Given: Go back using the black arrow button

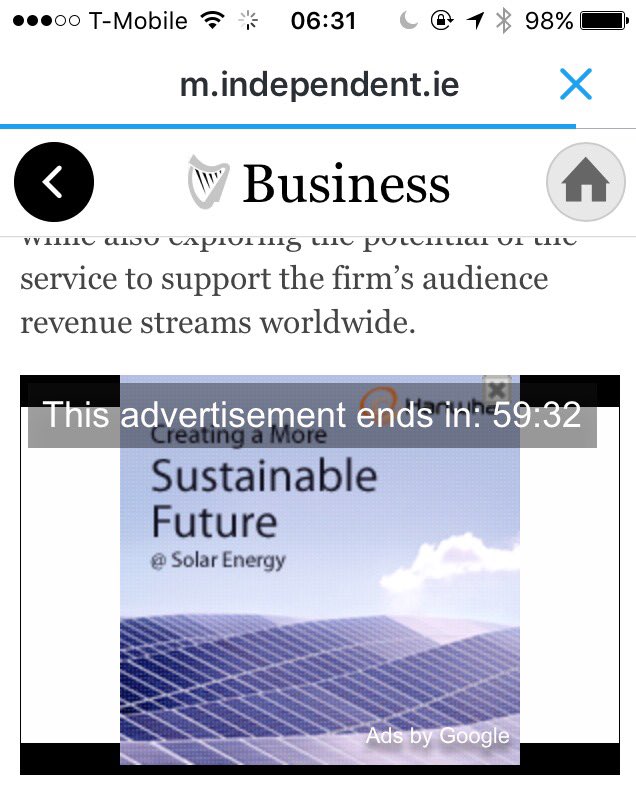Looking at the screenshot, I should point(54,182).
